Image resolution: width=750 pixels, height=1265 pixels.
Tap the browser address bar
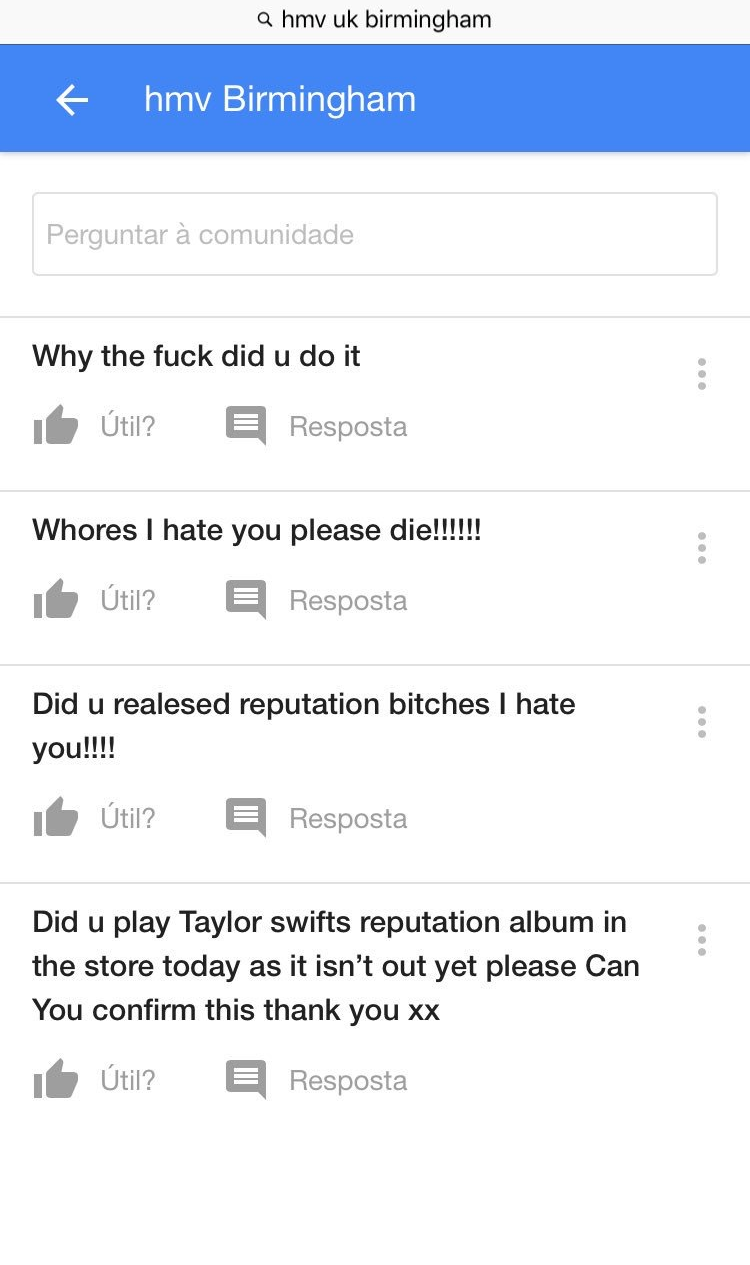374,20
